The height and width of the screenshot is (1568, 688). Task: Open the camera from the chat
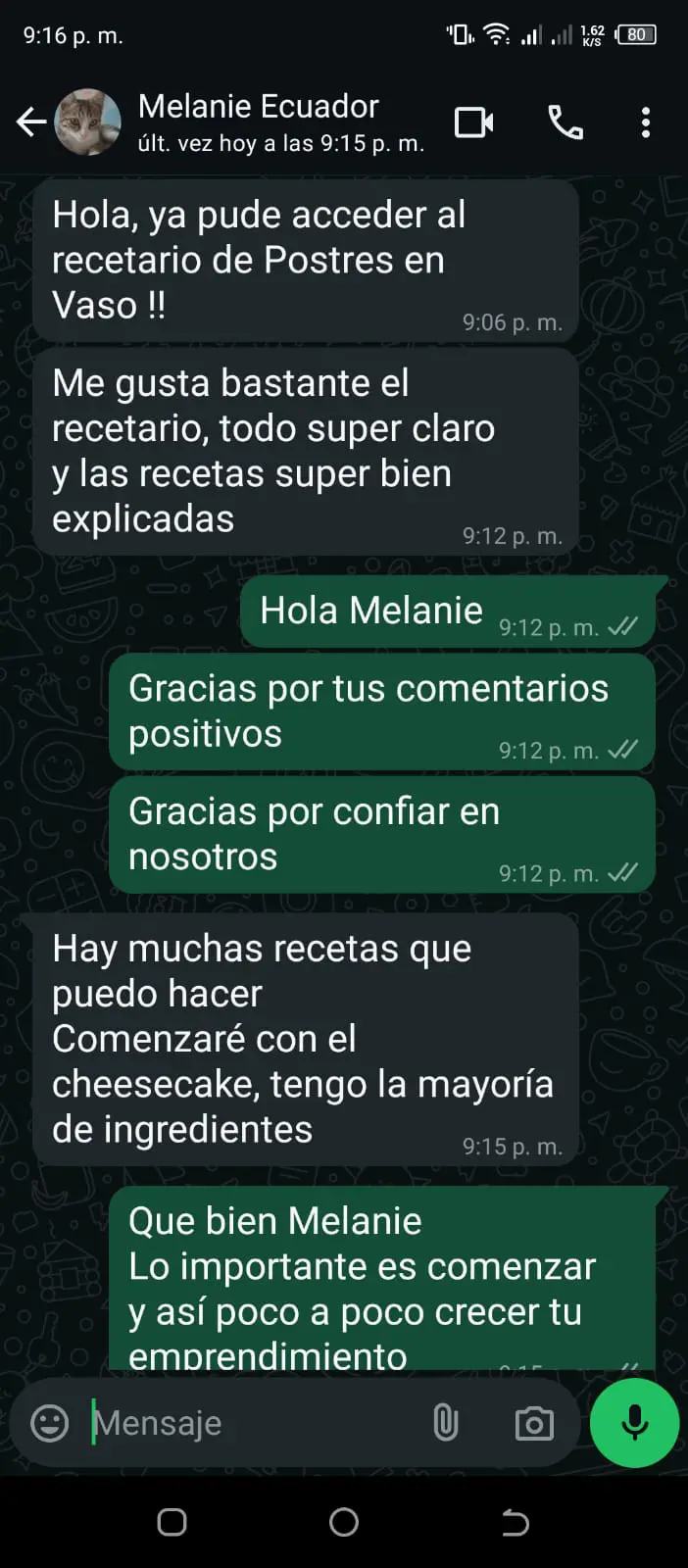(x=534, y=1423)
